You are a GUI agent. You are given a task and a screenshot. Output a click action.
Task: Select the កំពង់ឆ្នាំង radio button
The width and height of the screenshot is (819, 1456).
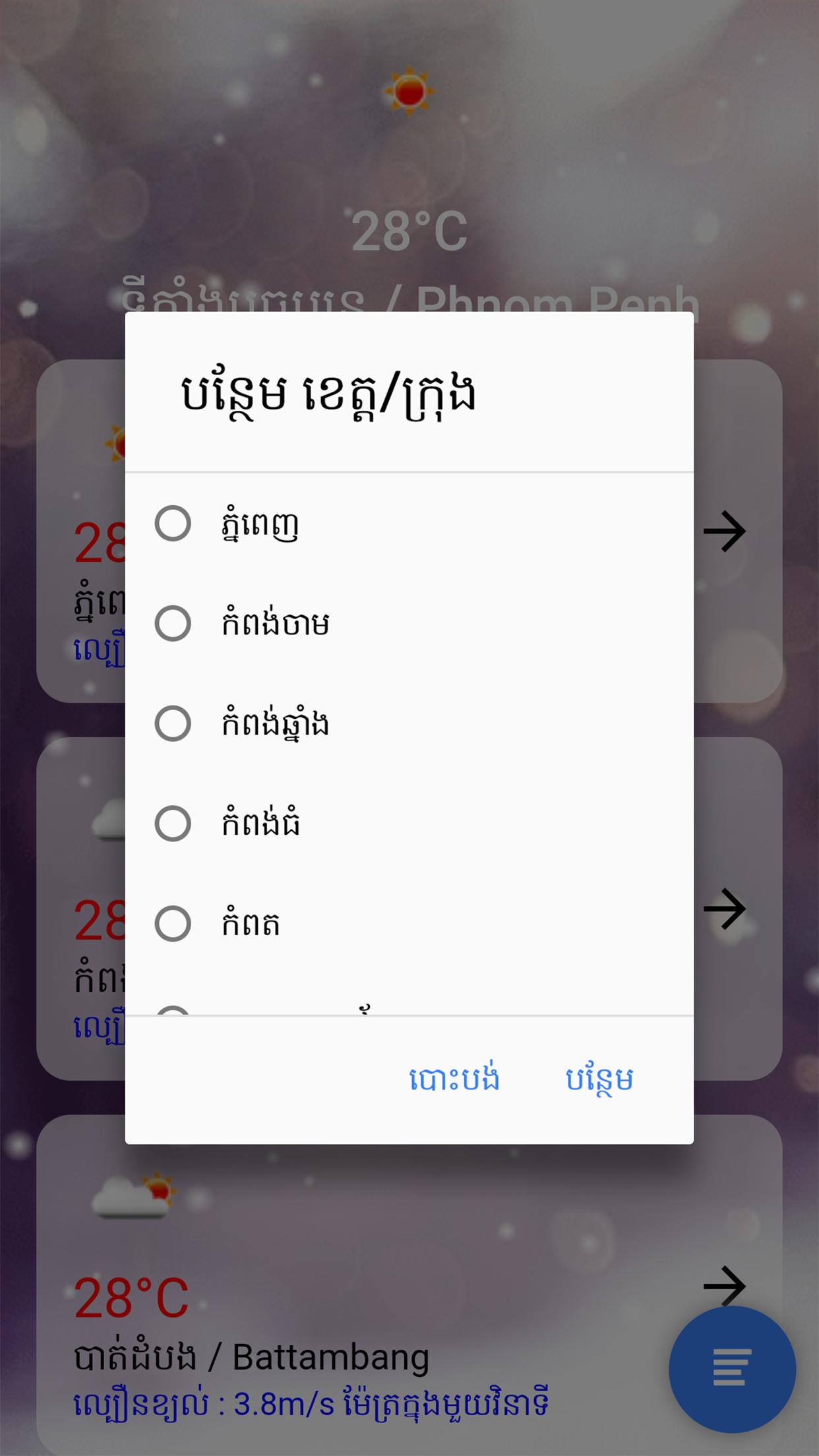point(173,722)
